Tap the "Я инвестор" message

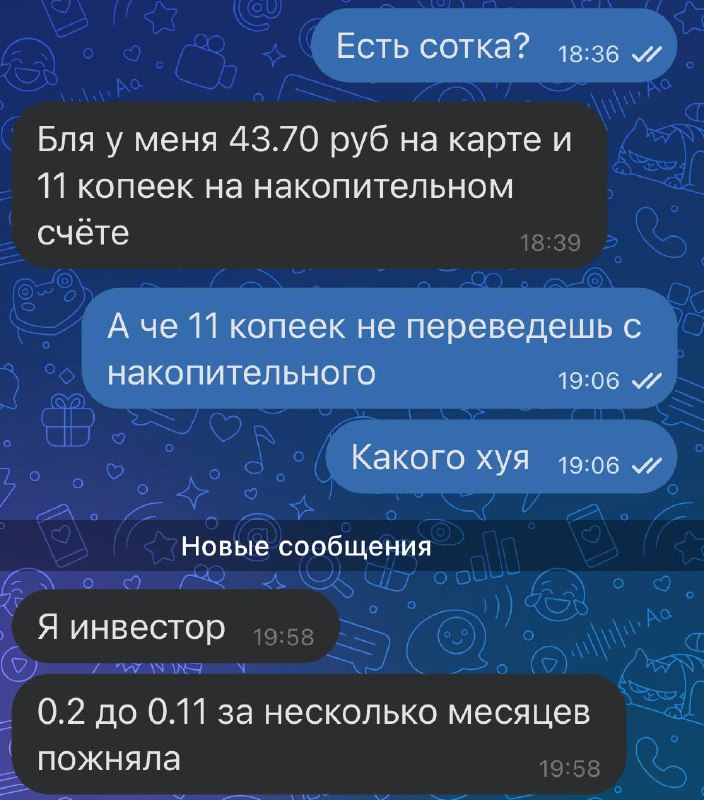(175, 627)
